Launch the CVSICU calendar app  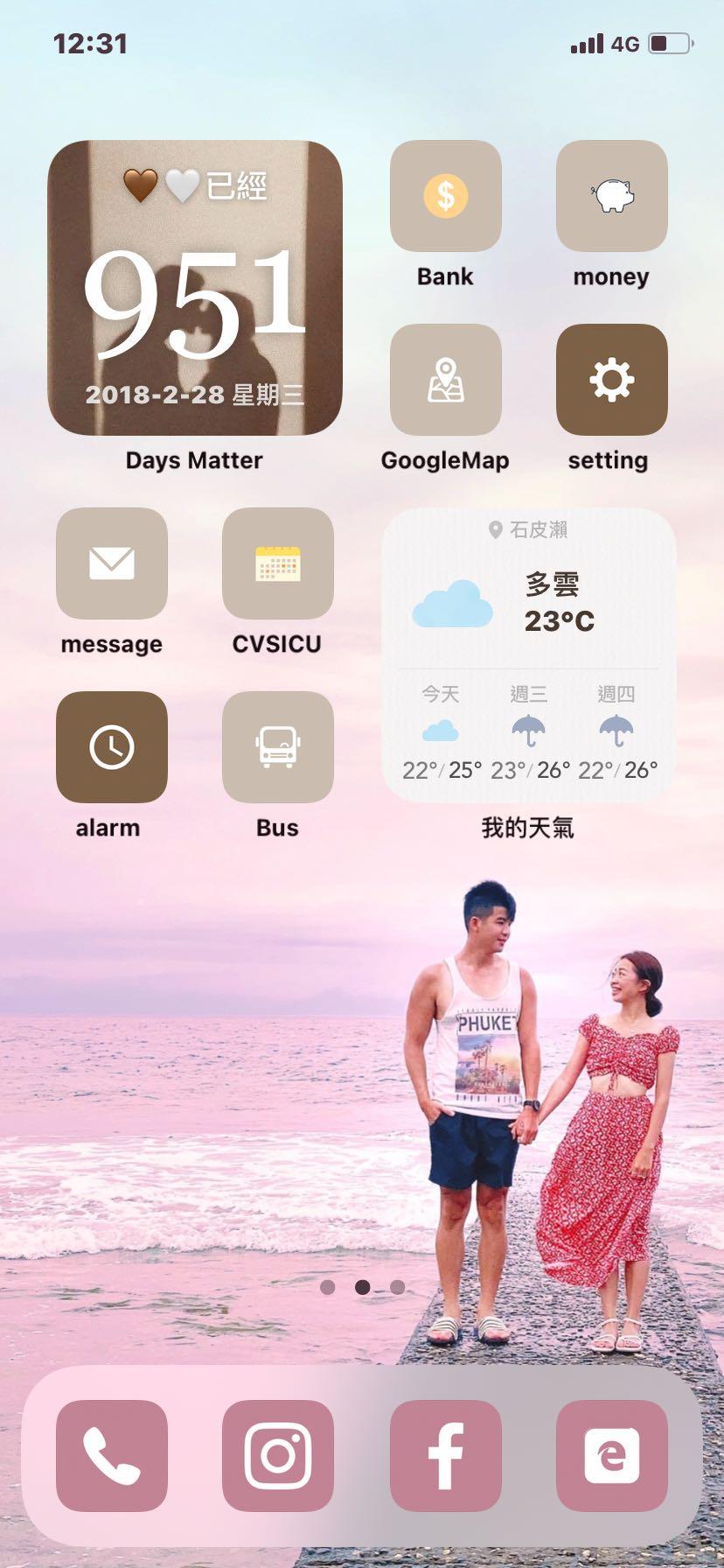pos(277,563)
